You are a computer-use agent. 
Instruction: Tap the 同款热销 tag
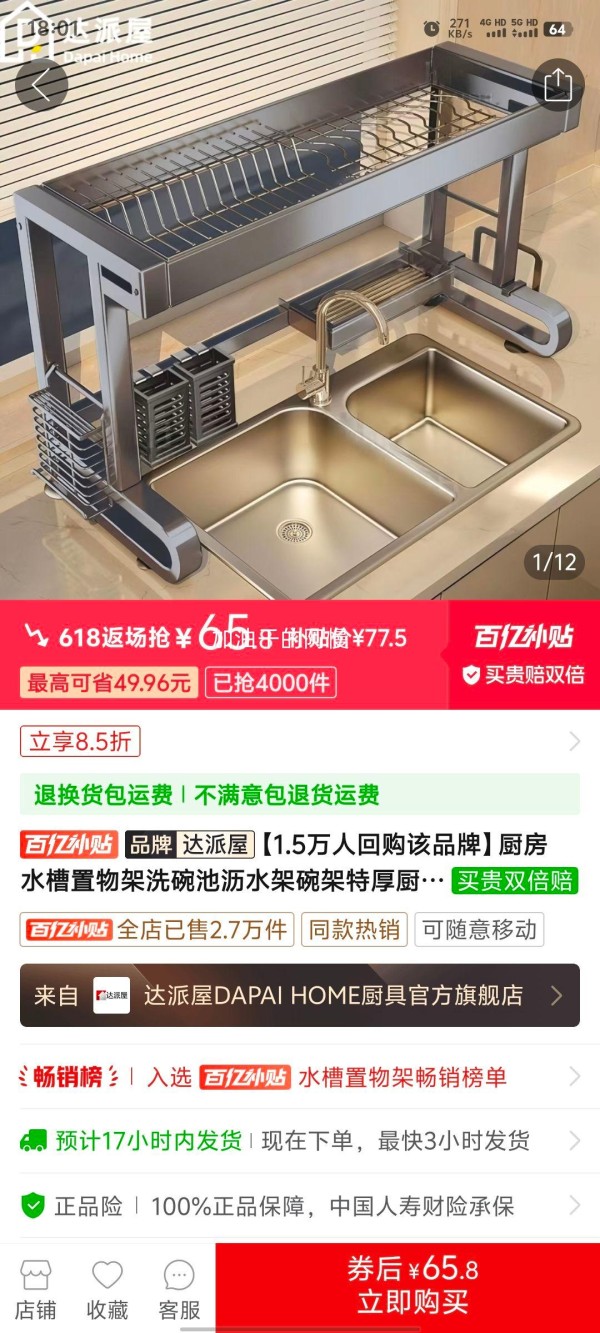pyautogui.click(x=354, y=929)
